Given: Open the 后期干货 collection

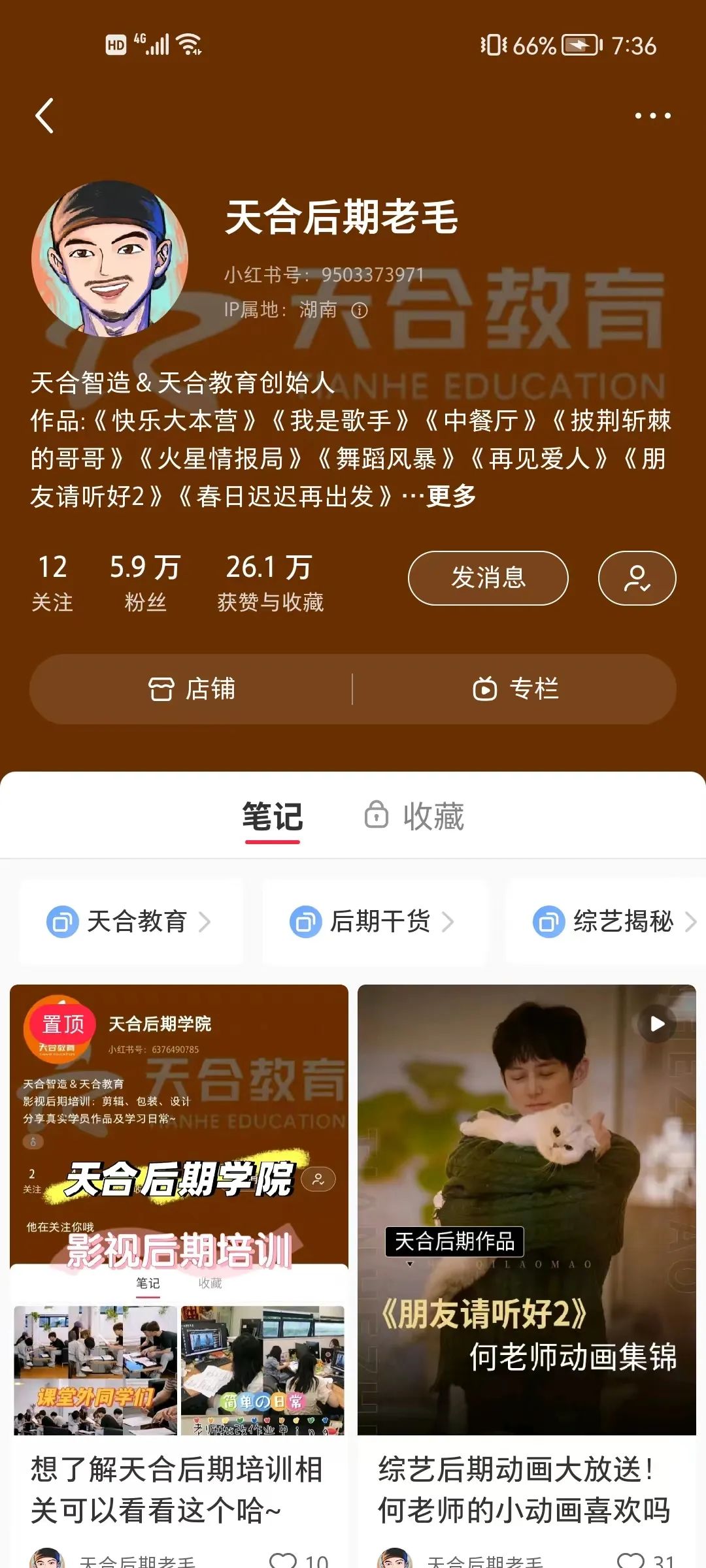Looking at the screenshot, I should (x=374, y=922).
